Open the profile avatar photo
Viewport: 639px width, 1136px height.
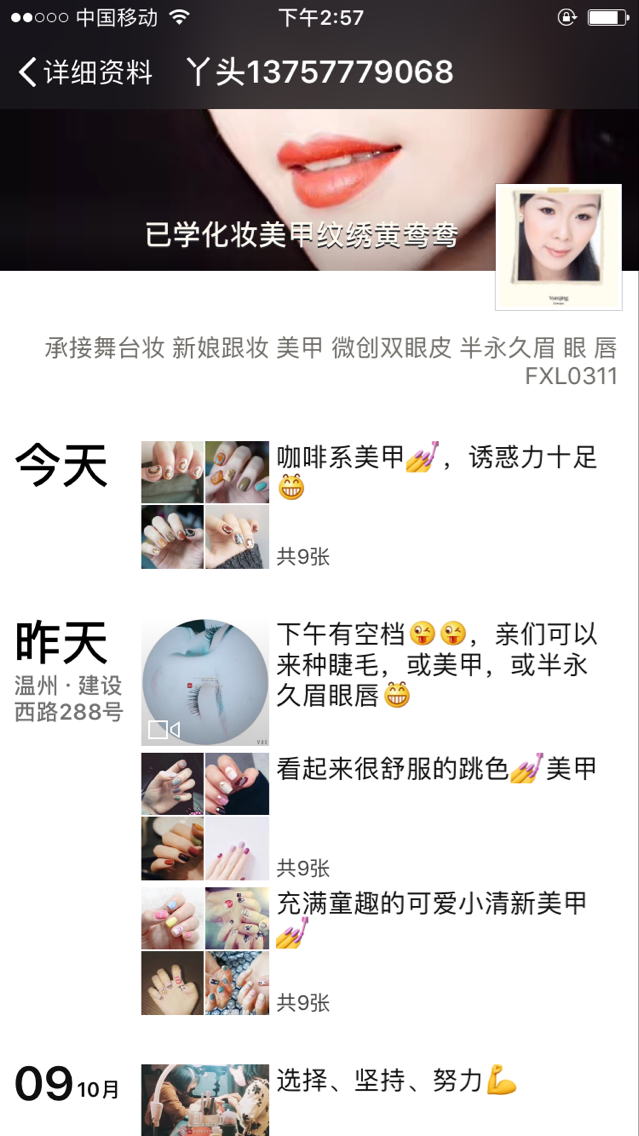(558, 246)
